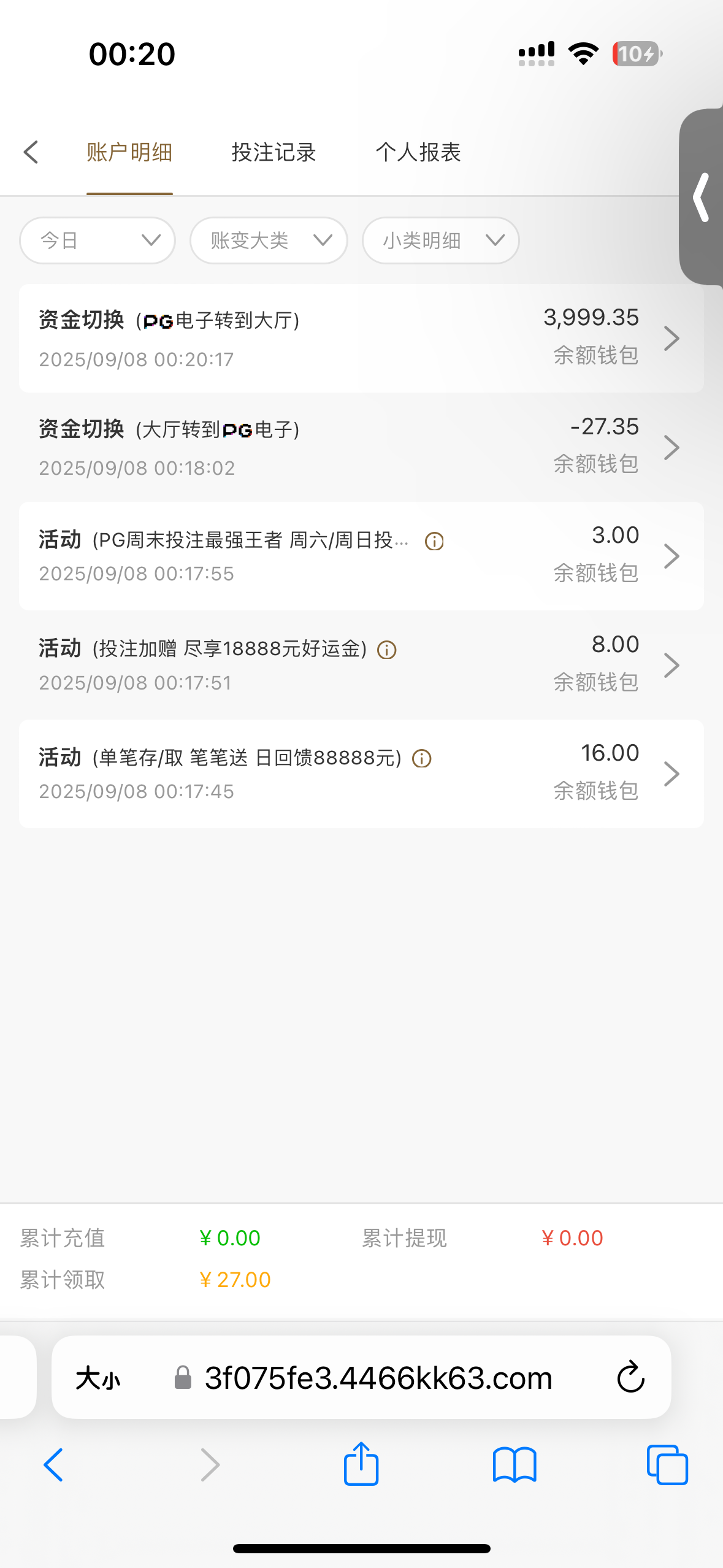
Task: Expand the gray side panel handle
Action: click(702, 197)
